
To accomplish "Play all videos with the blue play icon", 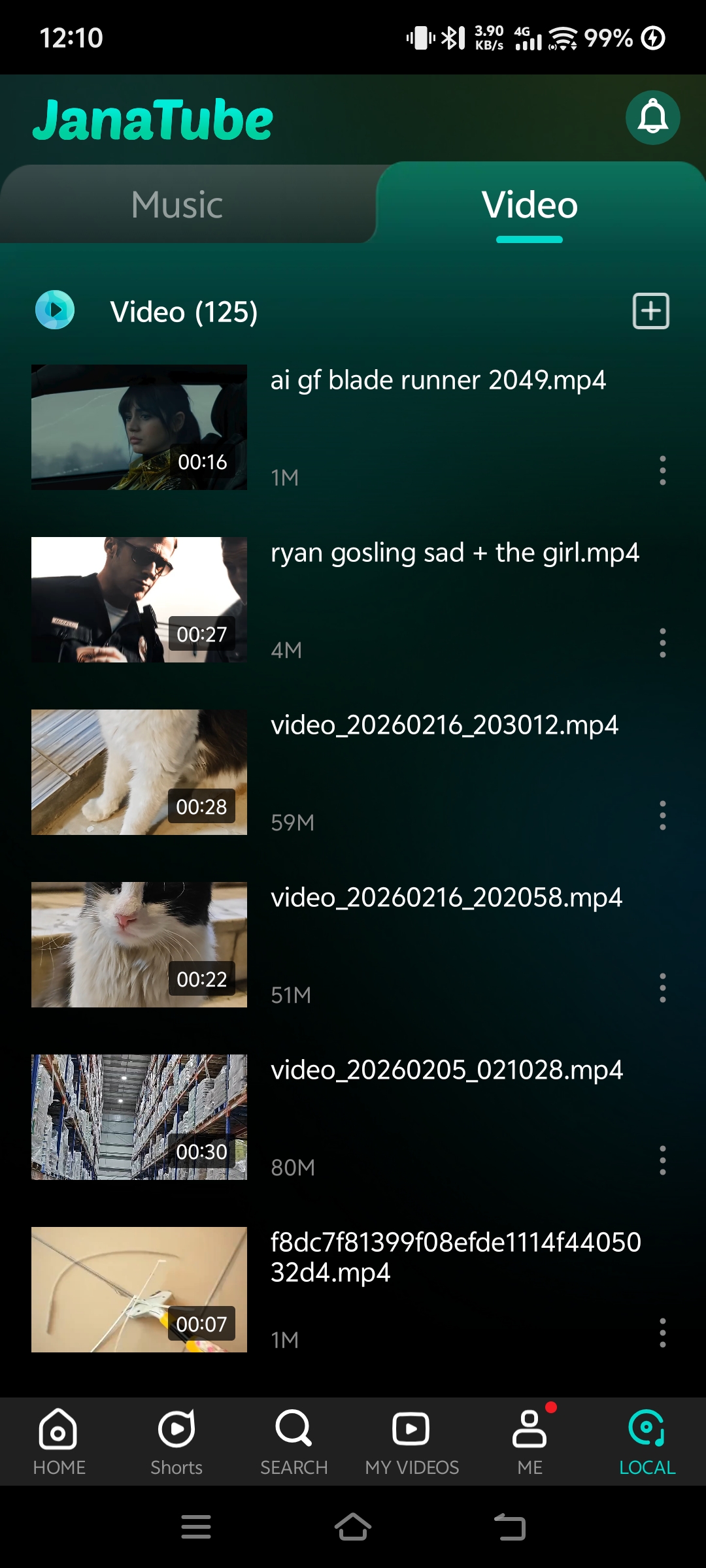I will coord(55,310).
